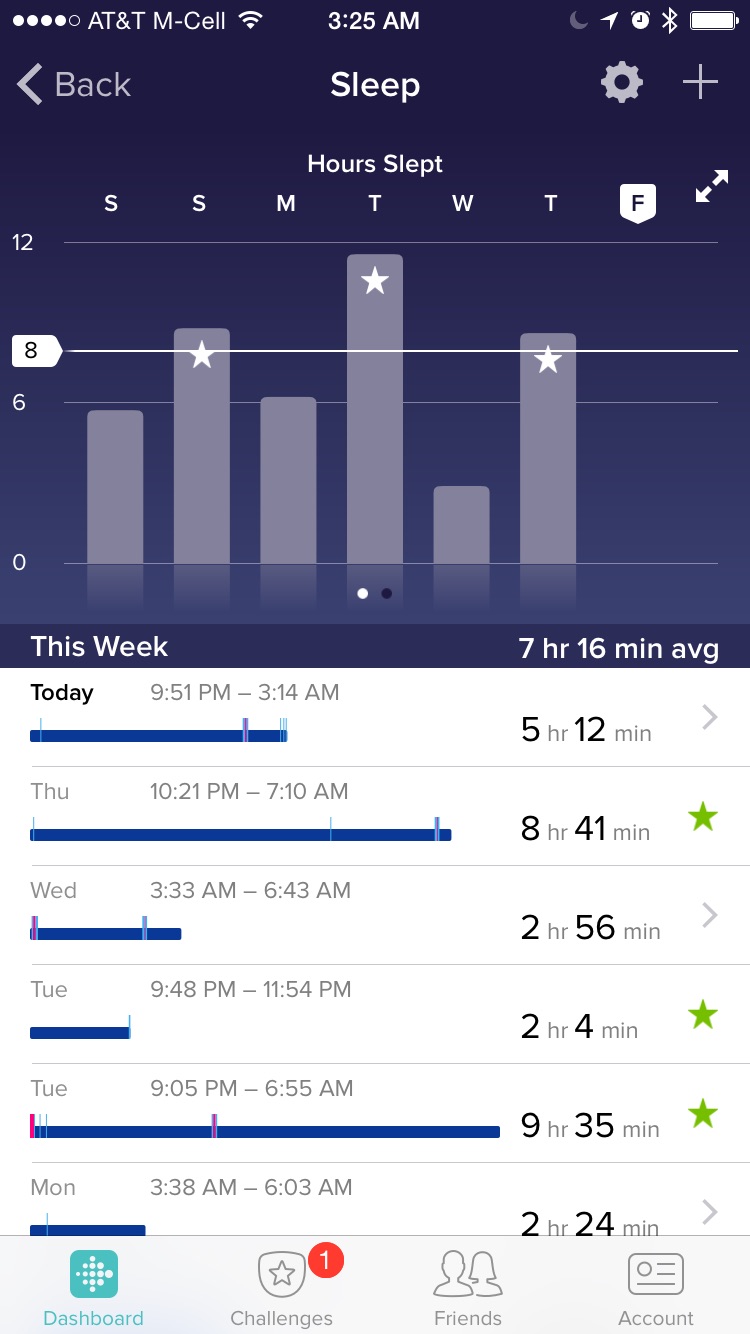This screenshot has height=1334, width=750.
Task: Expand the Hours Slept chart fullscreen
Action: tap(712, 187)
